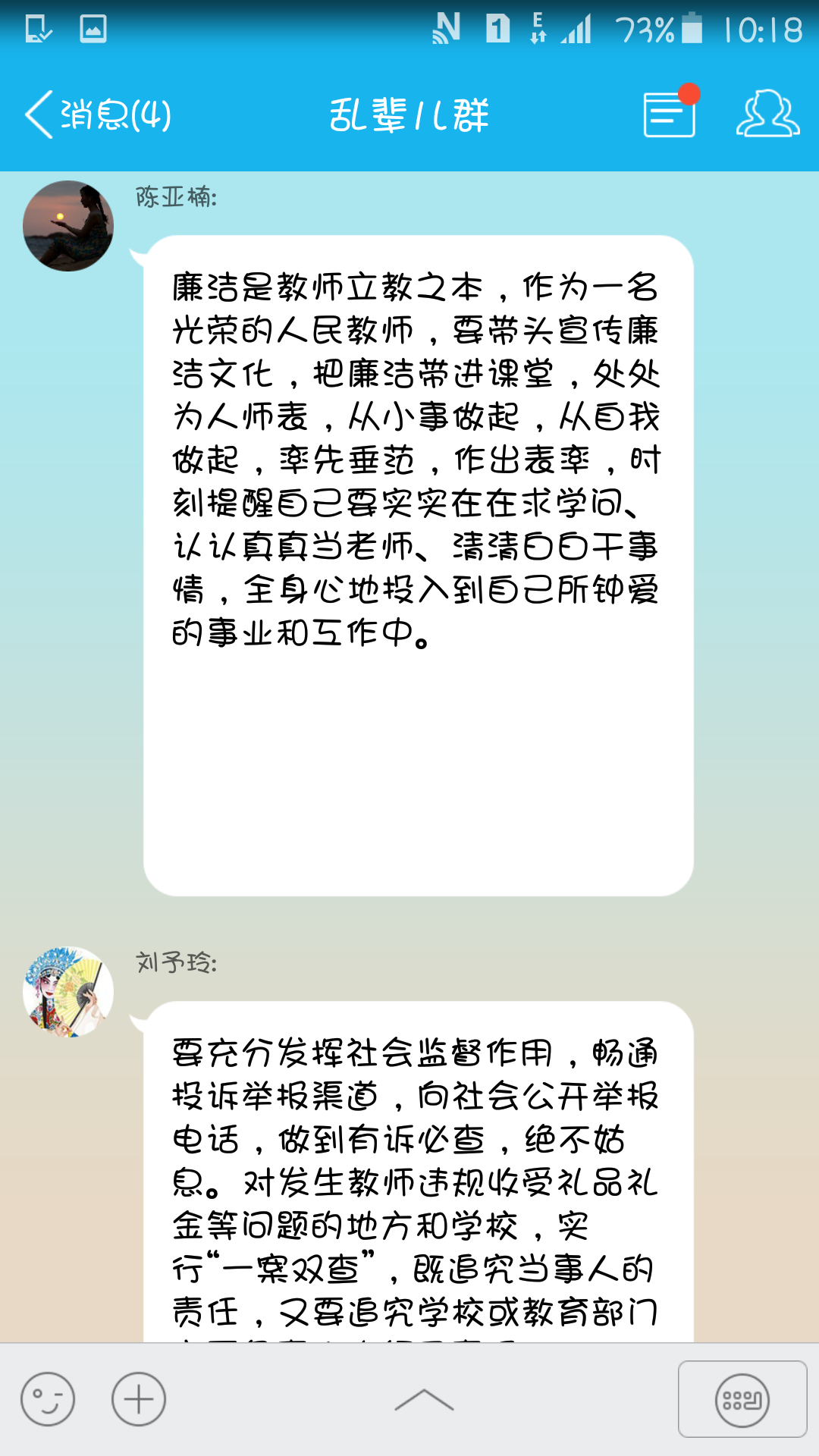Image resolution: width=819 pixels, height=1456 pixels.
Task: Open the group notices icon with red dot
Action: [x=670, y=114]
